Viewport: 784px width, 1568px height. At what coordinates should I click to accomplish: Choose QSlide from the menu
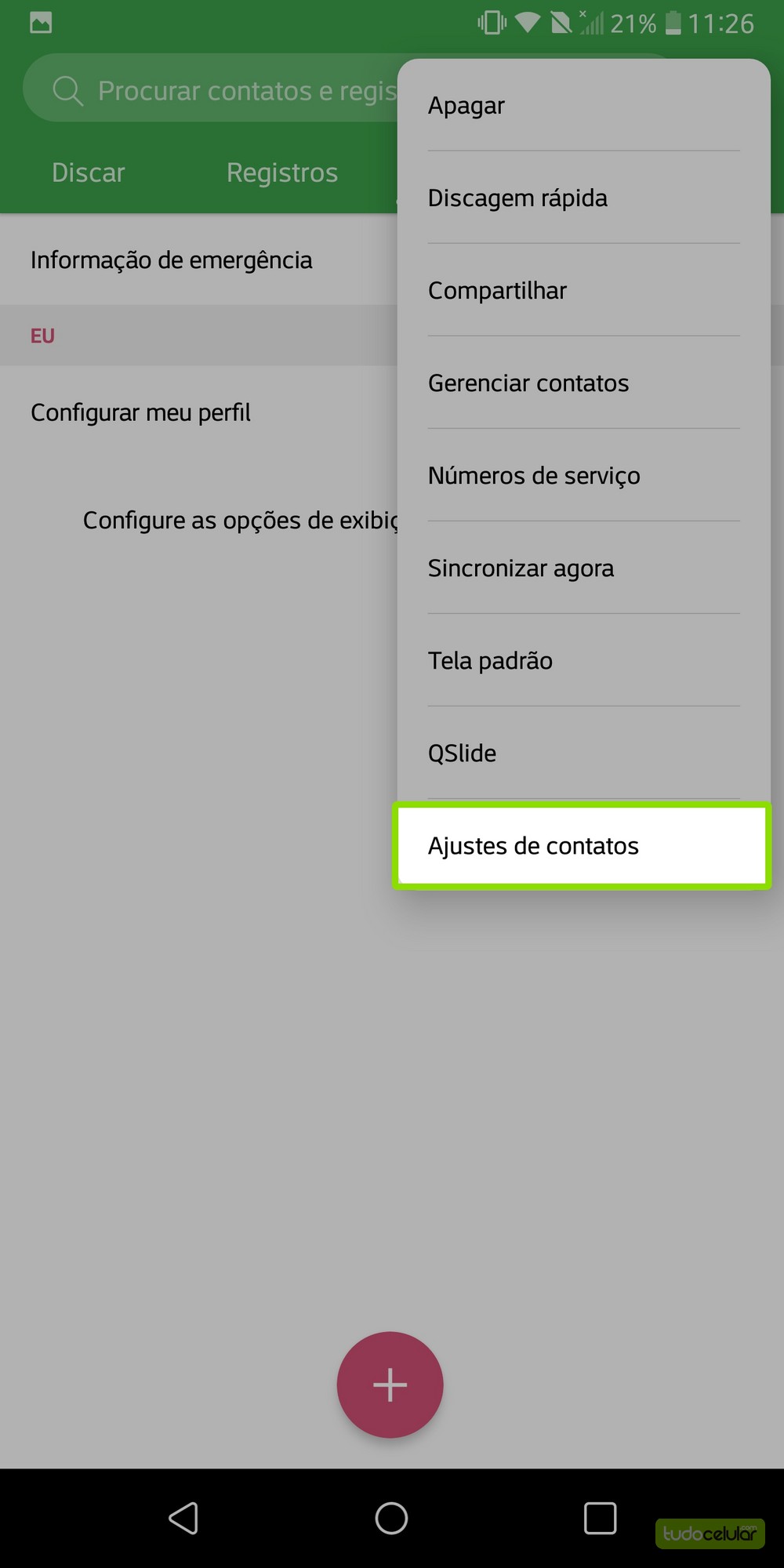click(x=462, y=753)
